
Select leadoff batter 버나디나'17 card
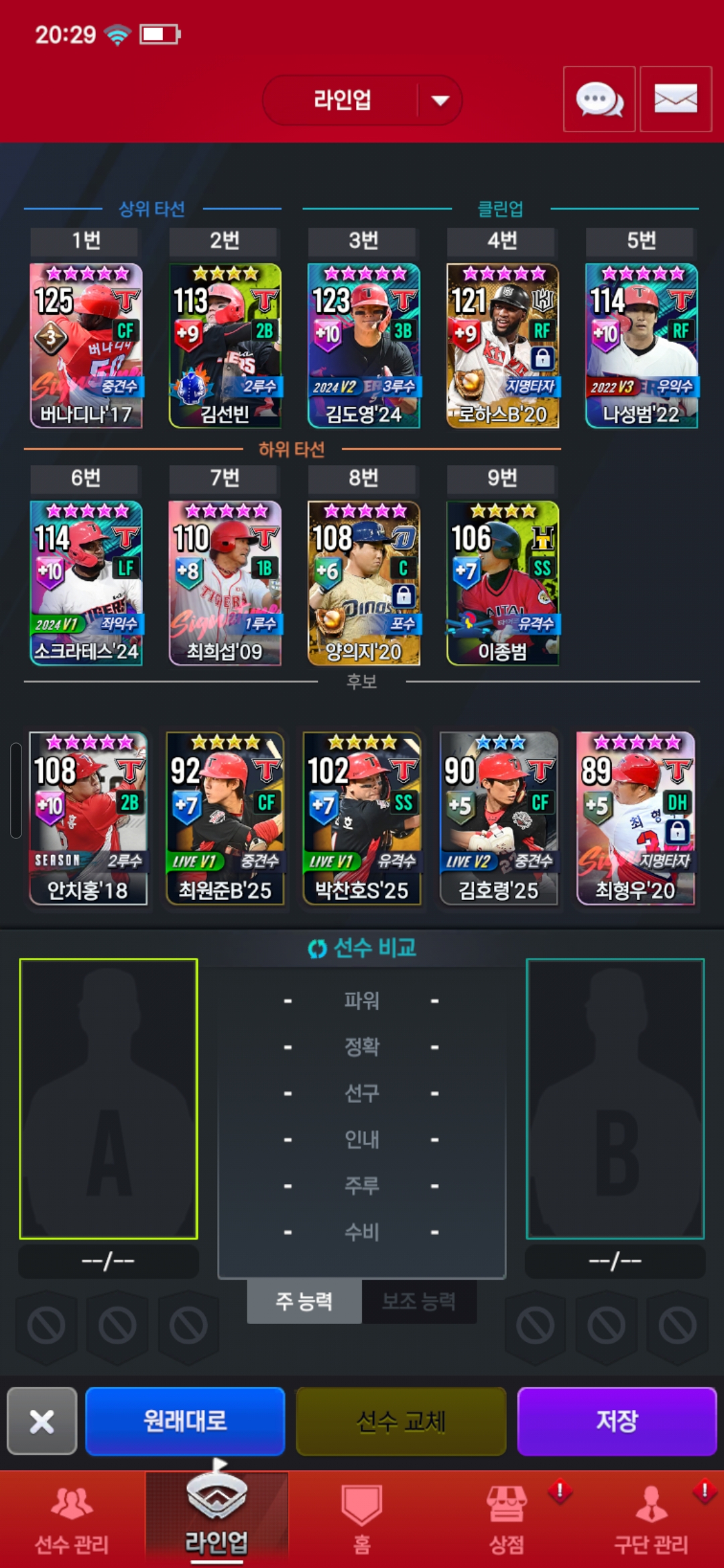[86, 345]
